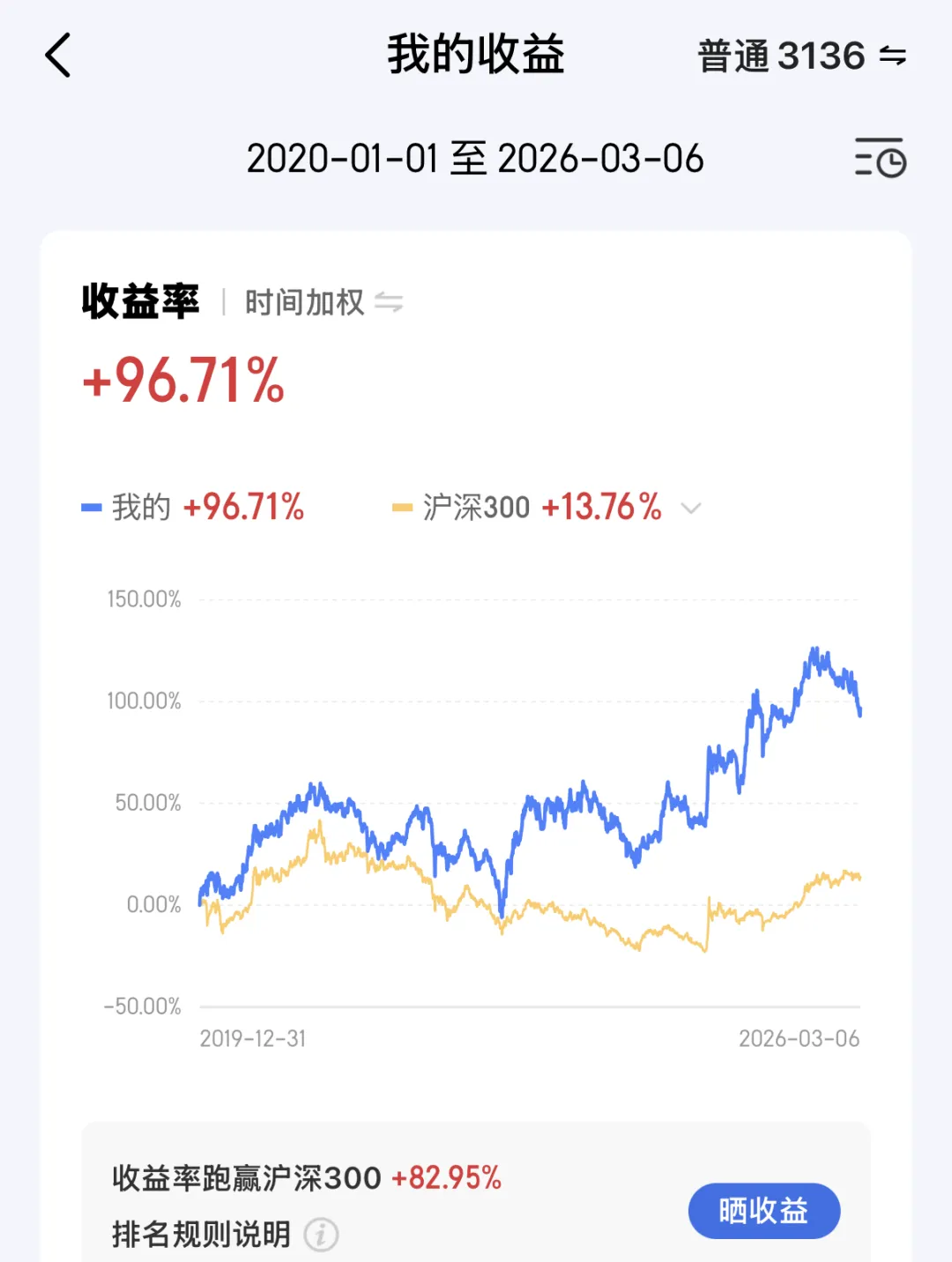Go back using the top-left arrow

(x=57, y=56)
